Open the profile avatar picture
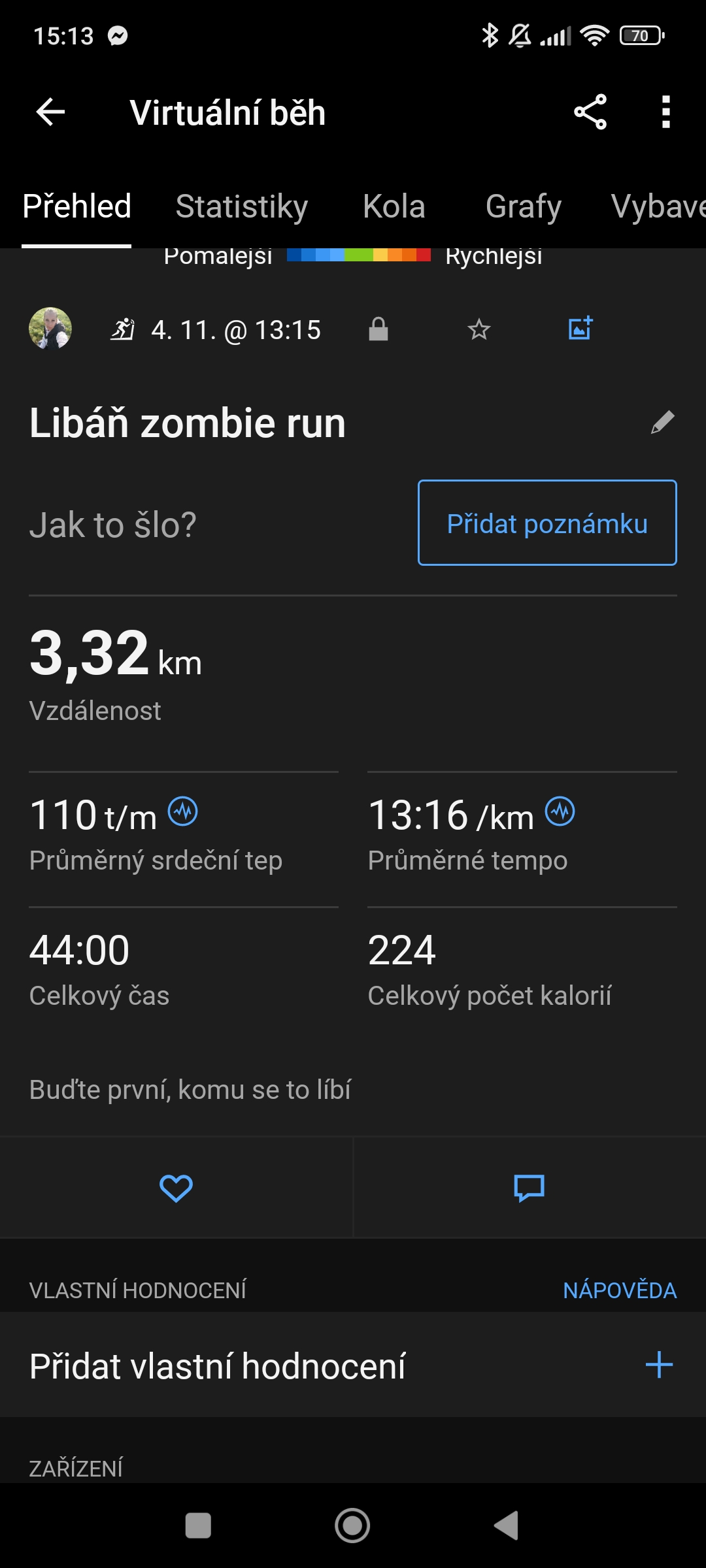Viewport: 706px width, 1568px height. pos(50,329)
